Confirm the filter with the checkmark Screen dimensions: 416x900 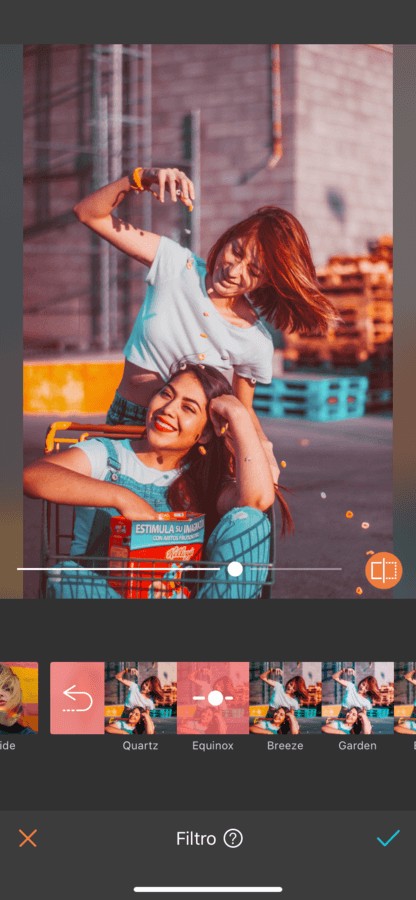tap(388, 838)
